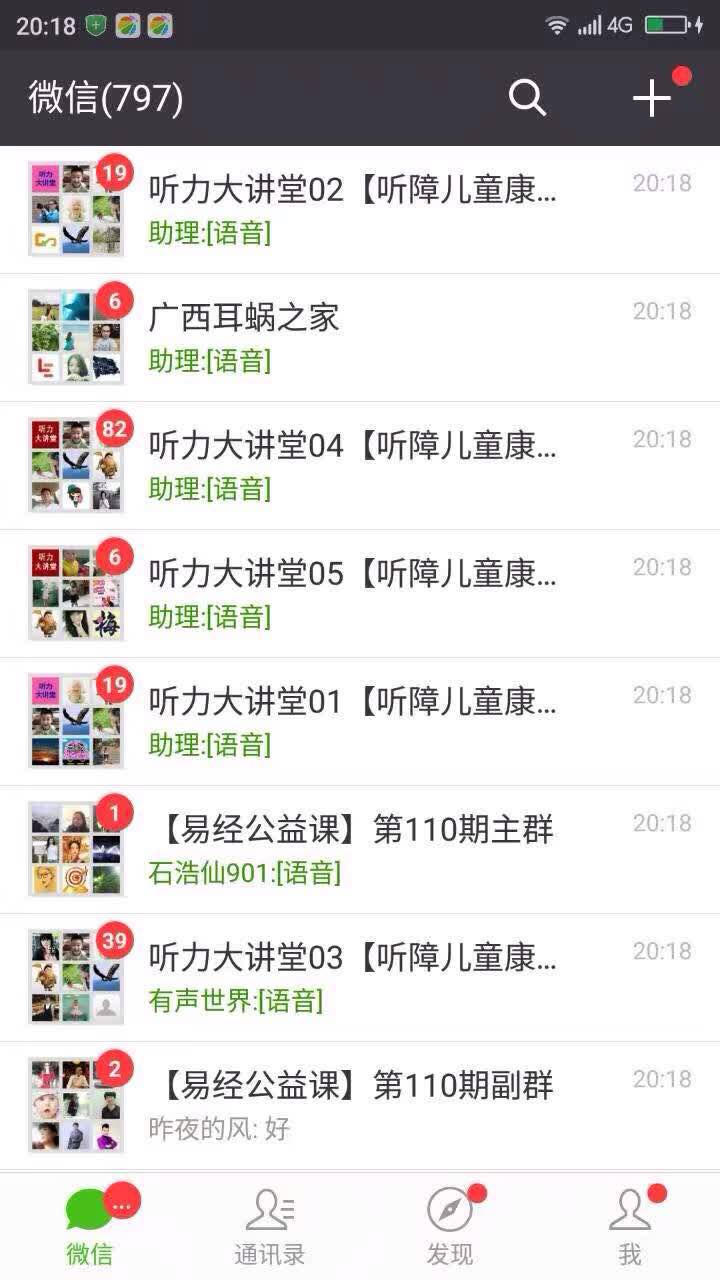Open the 通讯录 (Contacts) icon

[268, 1210]
